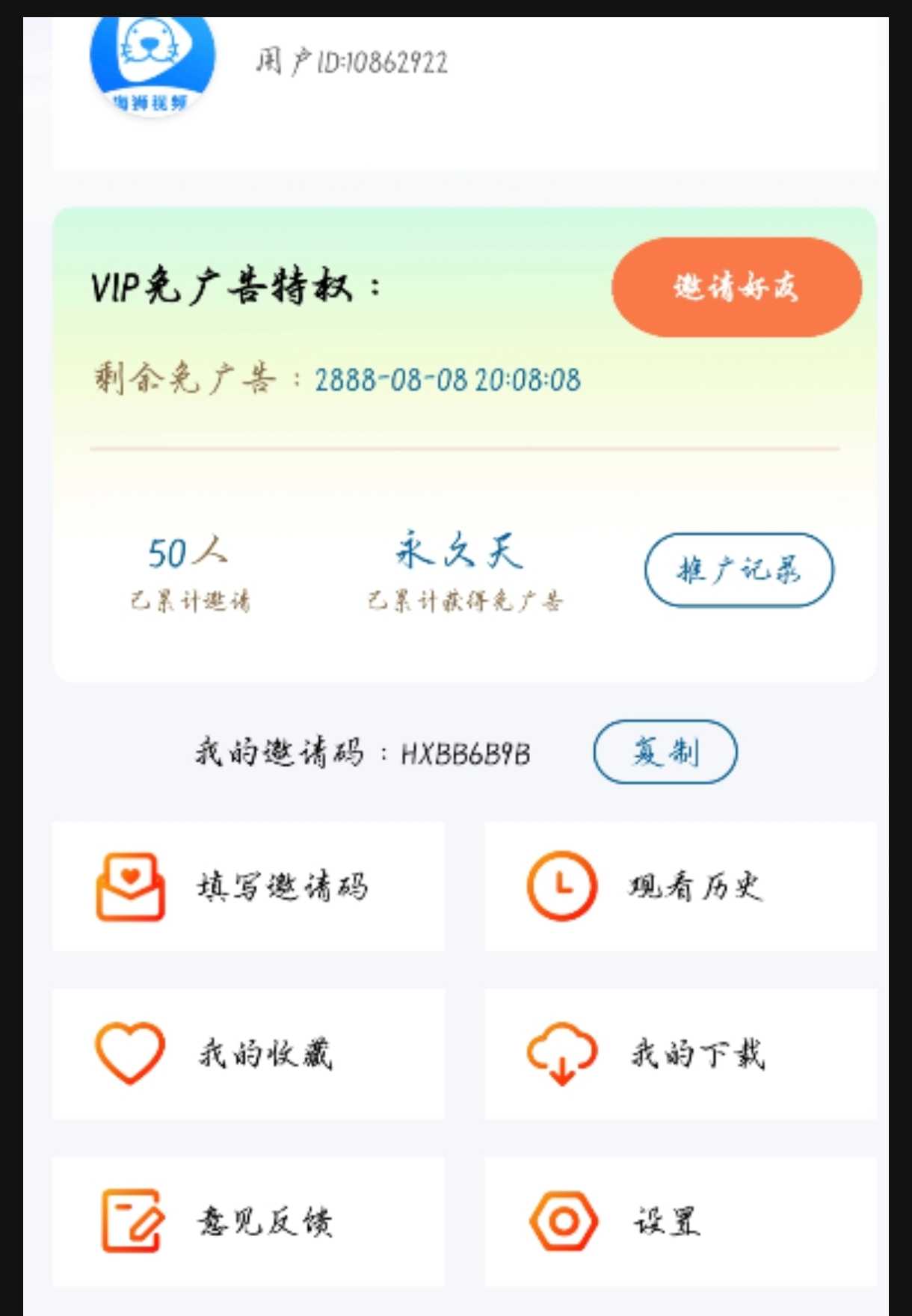Open 意见反馈 feedback

(x=247, y=1222)
